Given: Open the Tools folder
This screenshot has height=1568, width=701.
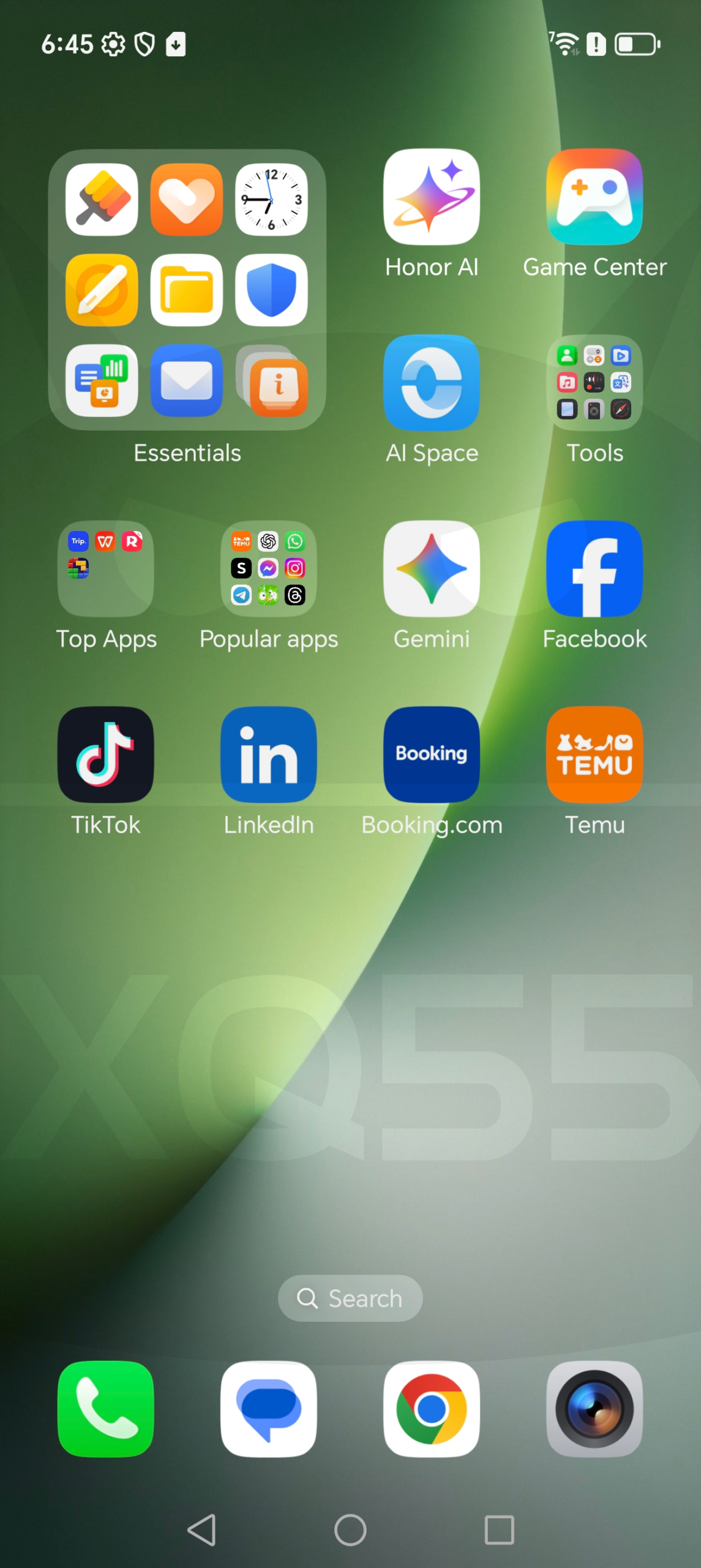Looking at the screenshot, I should point(594,383).
